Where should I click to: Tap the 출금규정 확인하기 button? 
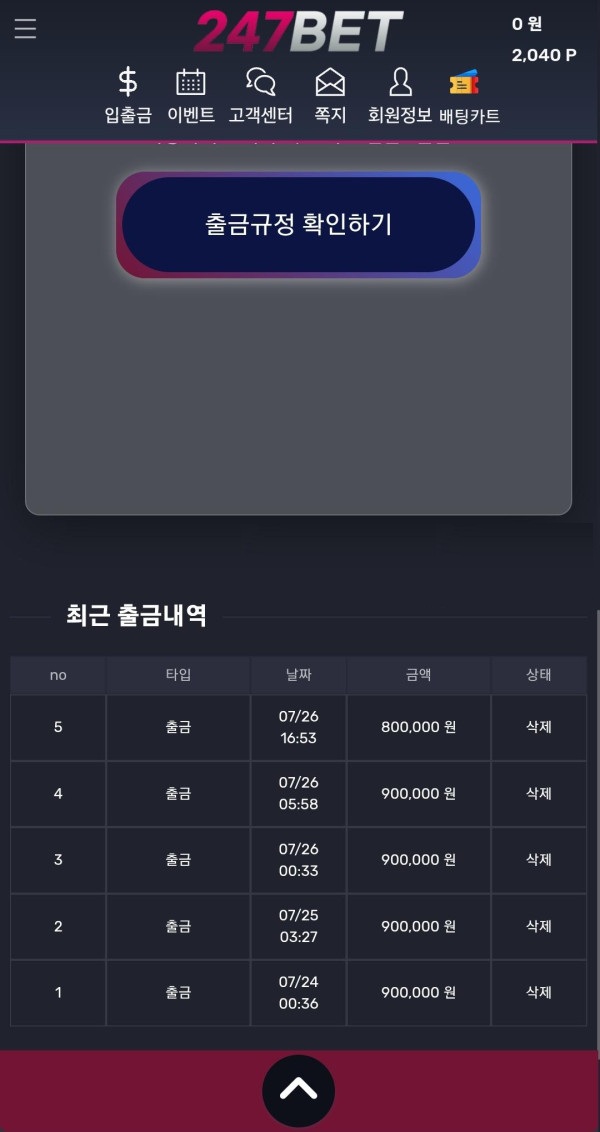pos(298,225)
